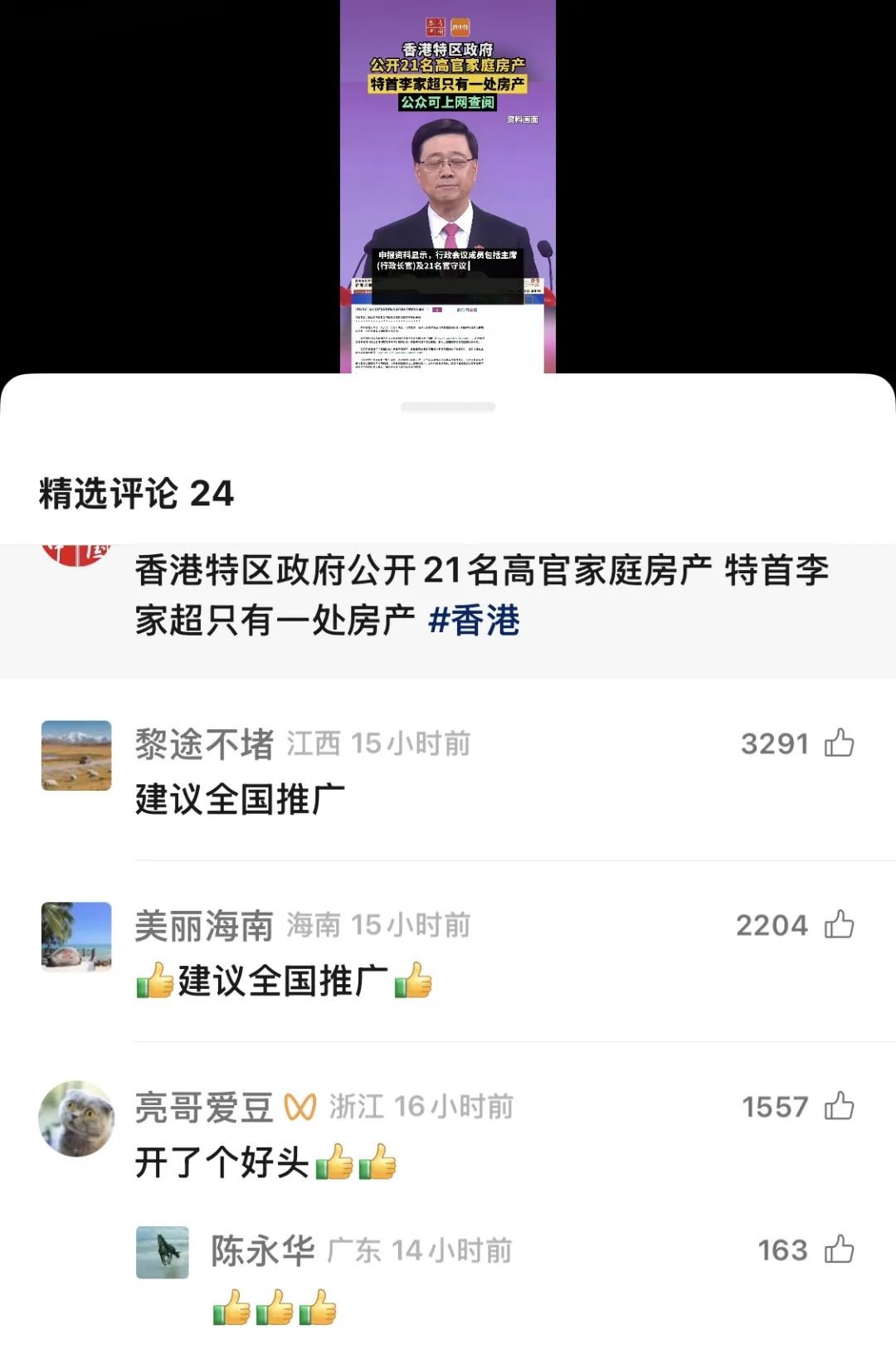
Task: Like 陈永华's reply
Action: 839,1250
